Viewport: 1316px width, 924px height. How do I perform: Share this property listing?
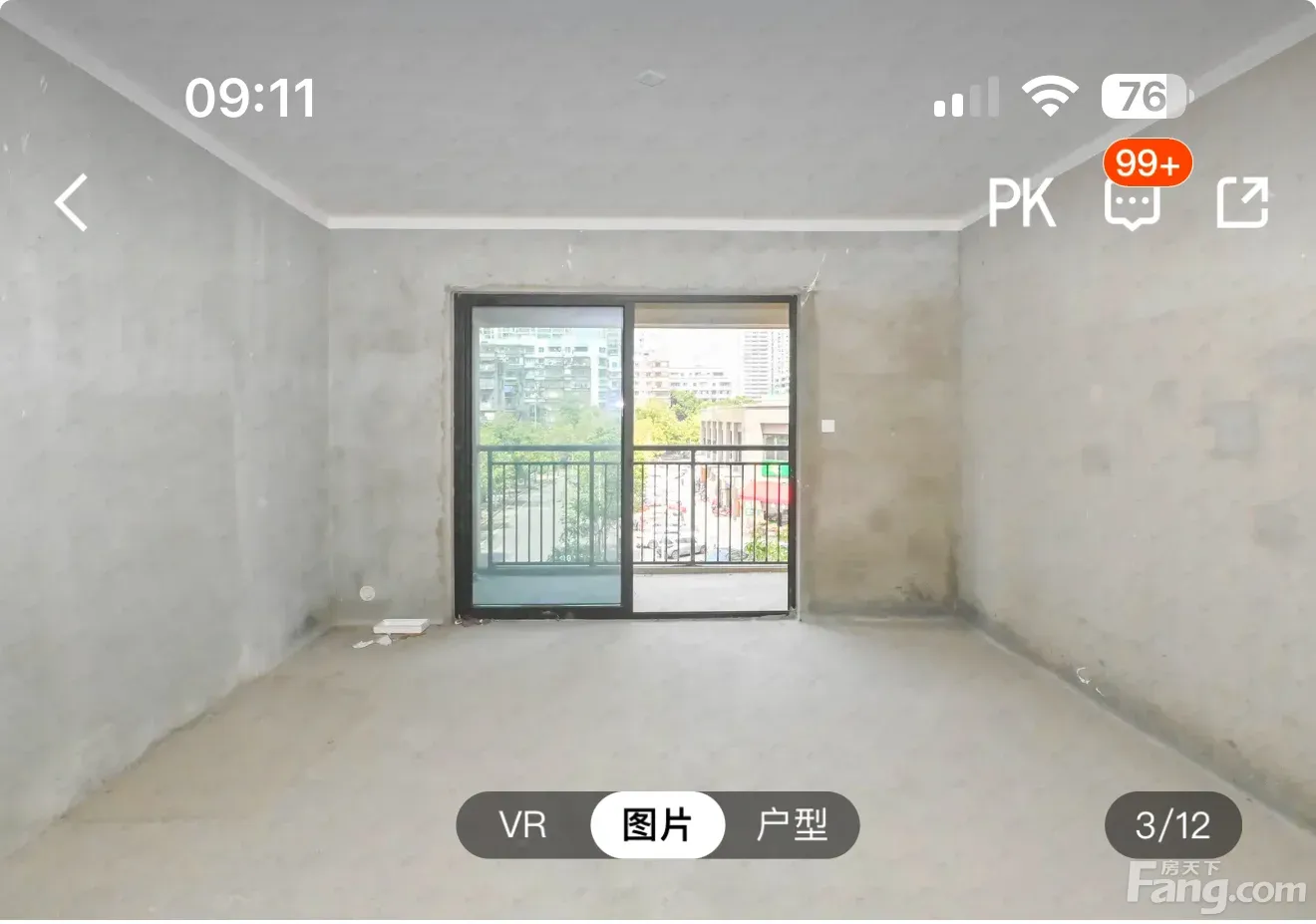coord(1242,202)
